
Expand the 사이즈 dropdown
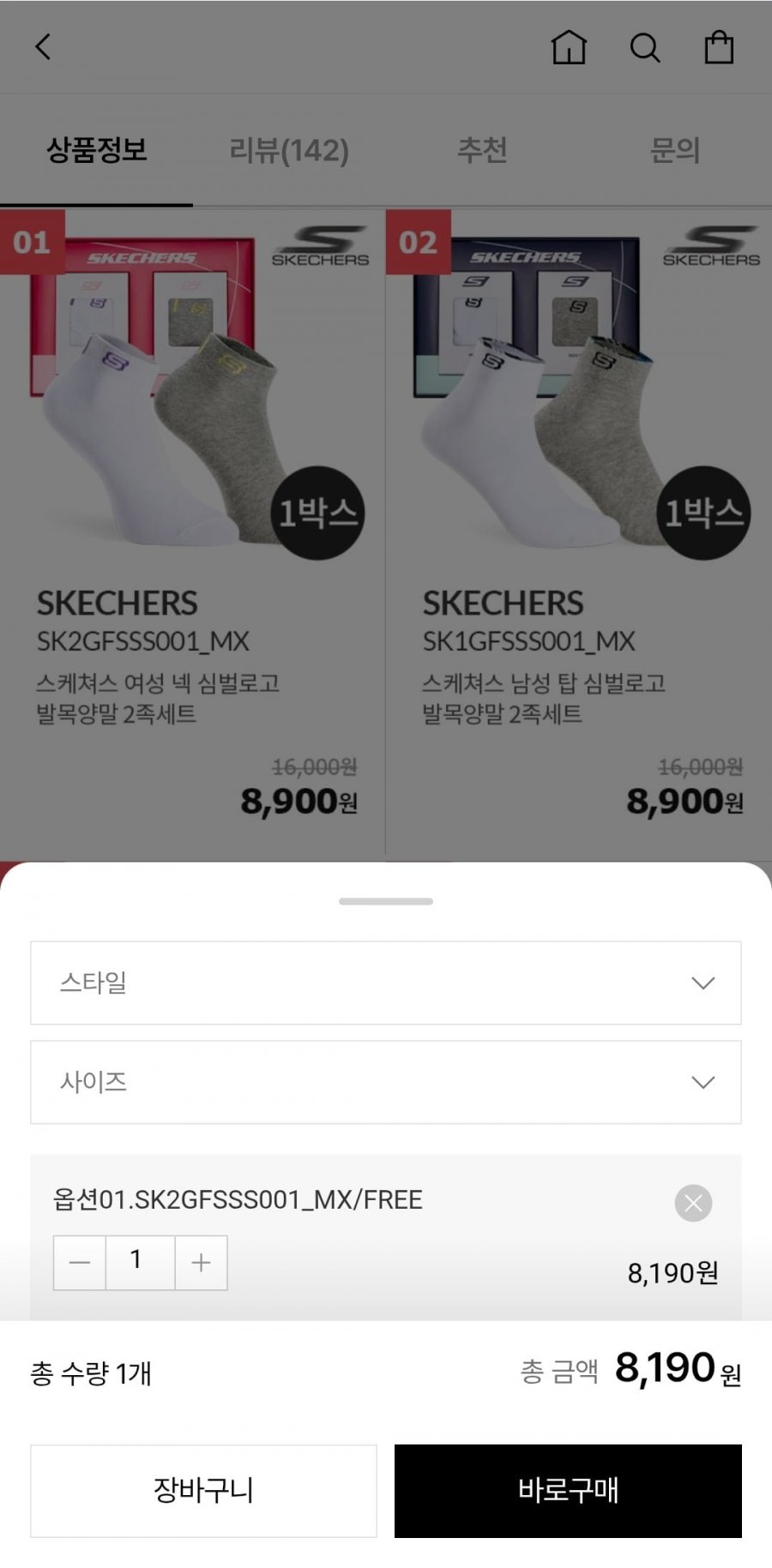(x=386, y=1082)
